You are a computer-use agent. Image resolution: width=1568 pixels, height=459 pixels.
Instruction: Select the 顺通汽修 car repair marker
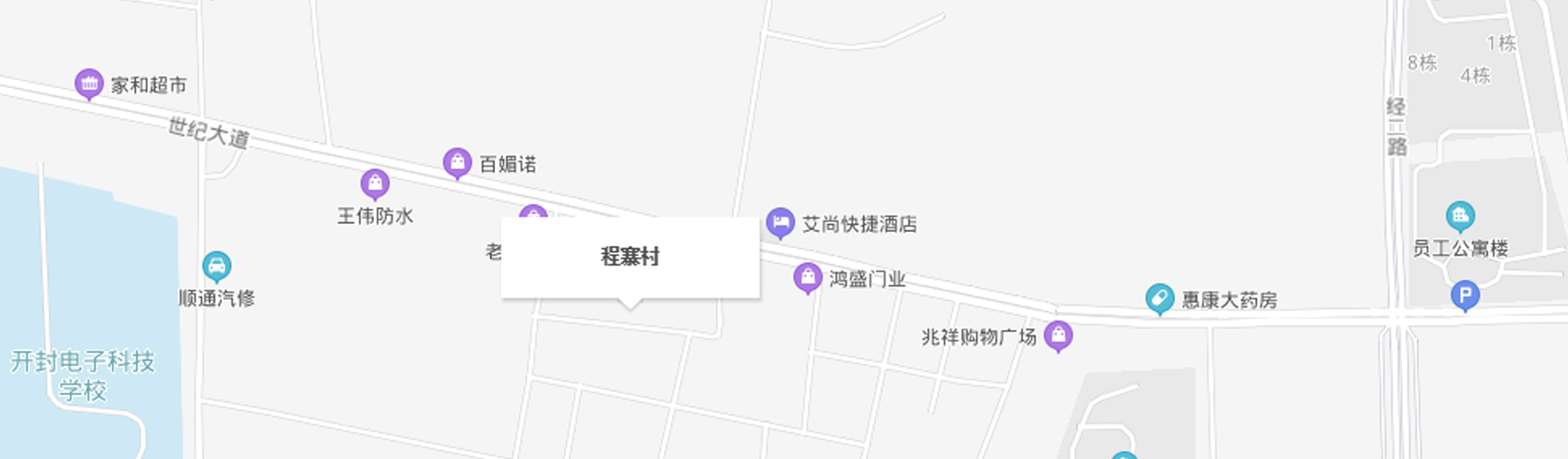click(216, 265)
